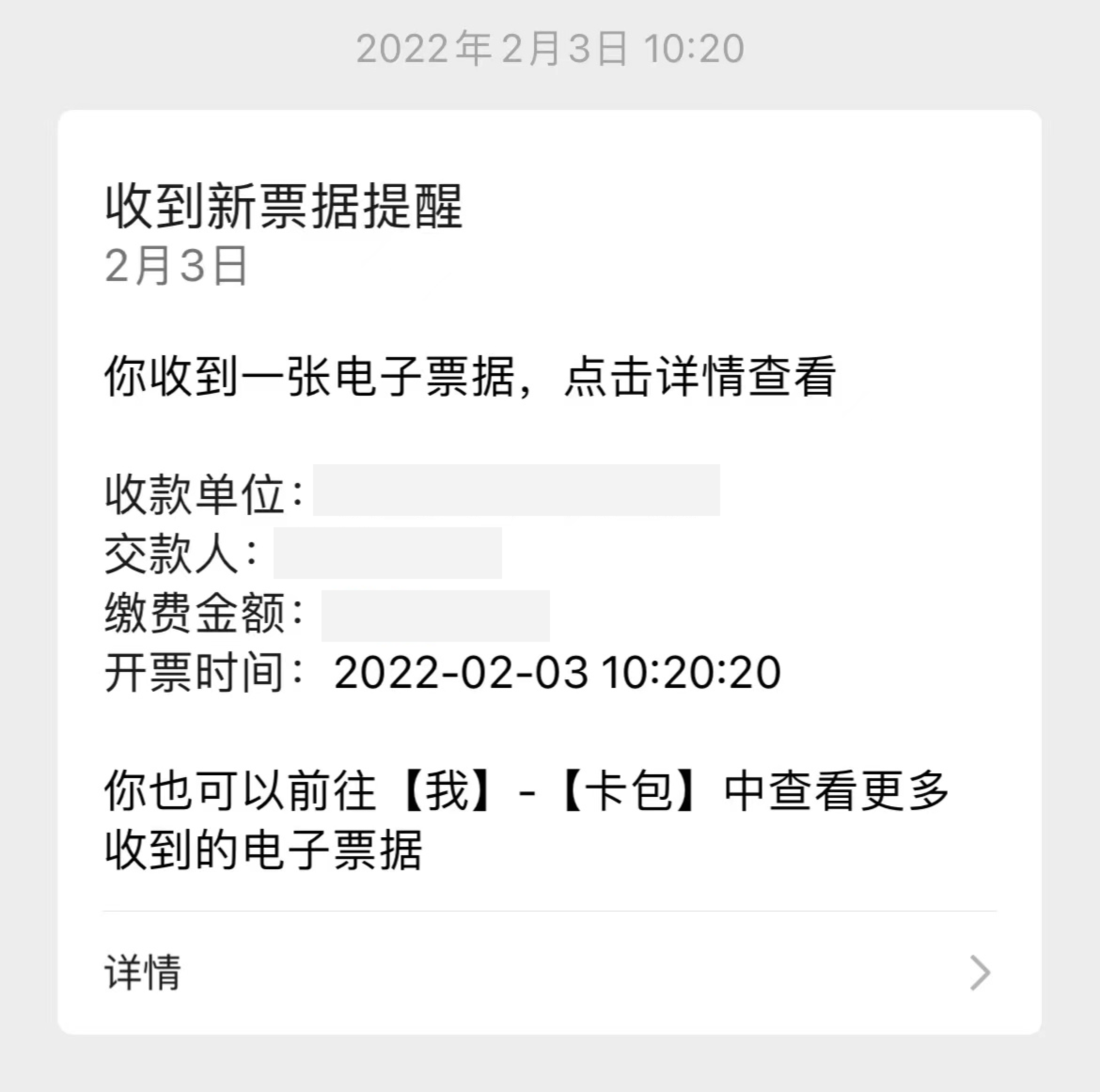Open the 详情 row to view details
Screen dimensions: 1100x1092
(x=549, y=973)
